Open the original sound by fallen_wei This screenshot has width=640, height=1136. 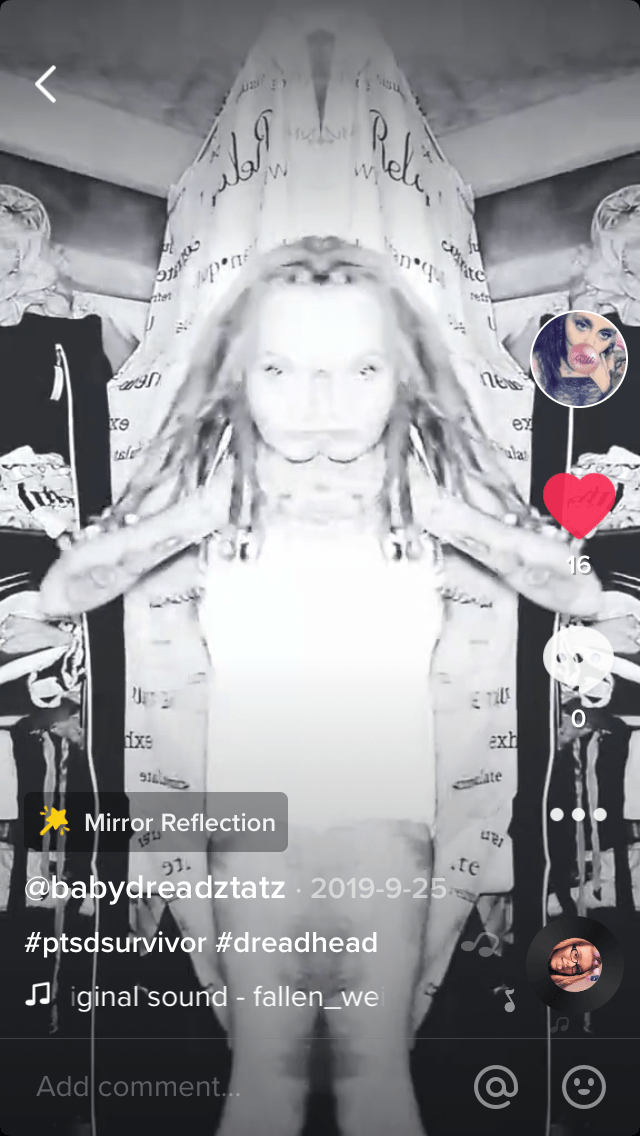[x=226, y=996]
